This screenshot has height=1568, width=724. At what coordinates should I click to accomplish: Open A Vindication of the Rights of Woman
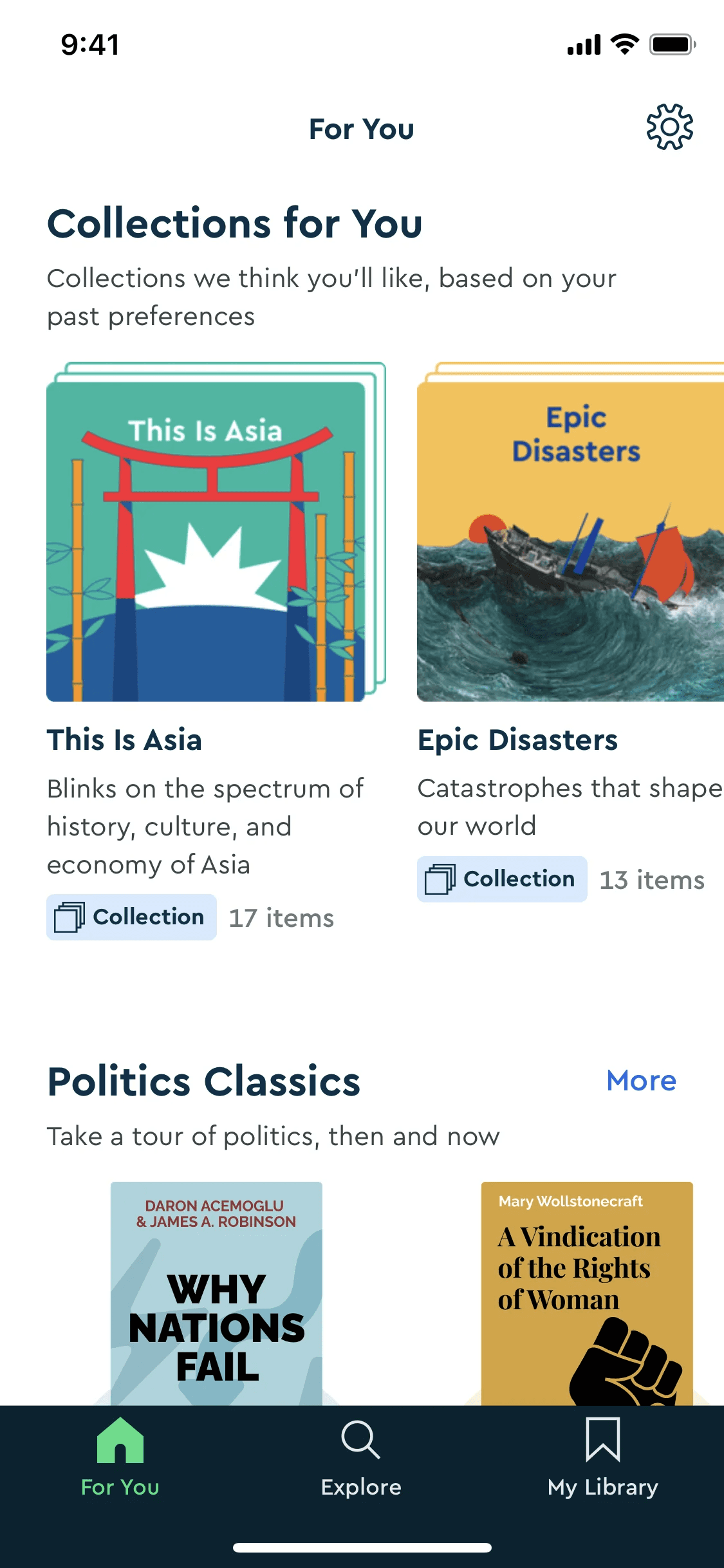coord(587,1293)
